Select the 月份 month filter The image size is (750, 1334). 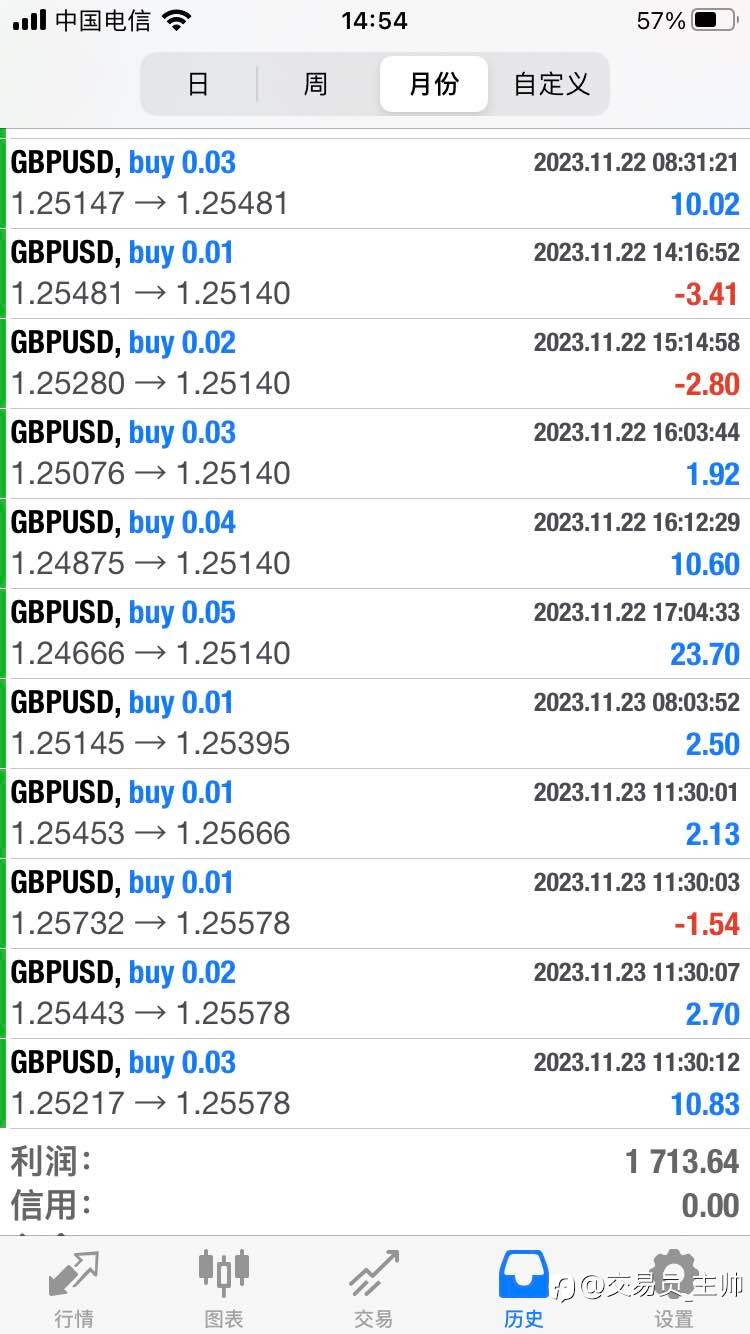434,84
